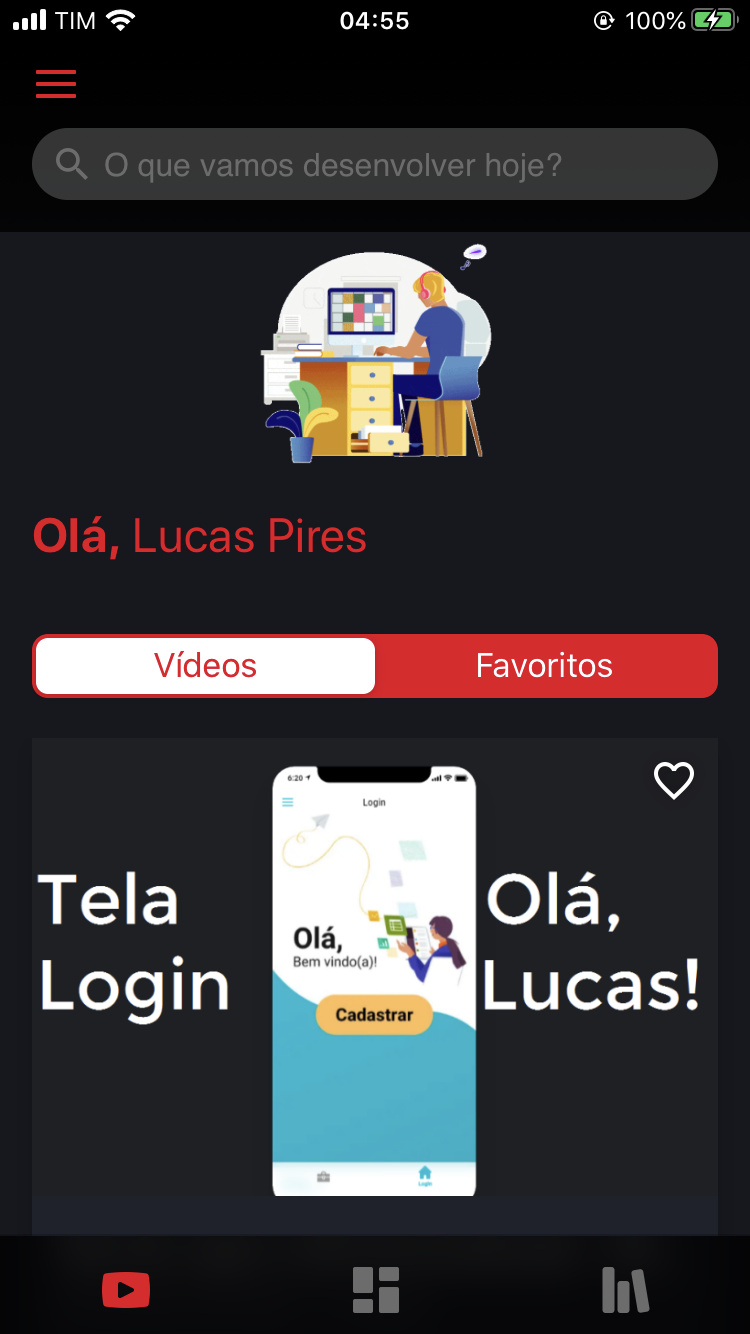Open the Tela Login video card
The height and width of the screenshot is (1334, 750).
pyautogui.click(x=374, y=980)
